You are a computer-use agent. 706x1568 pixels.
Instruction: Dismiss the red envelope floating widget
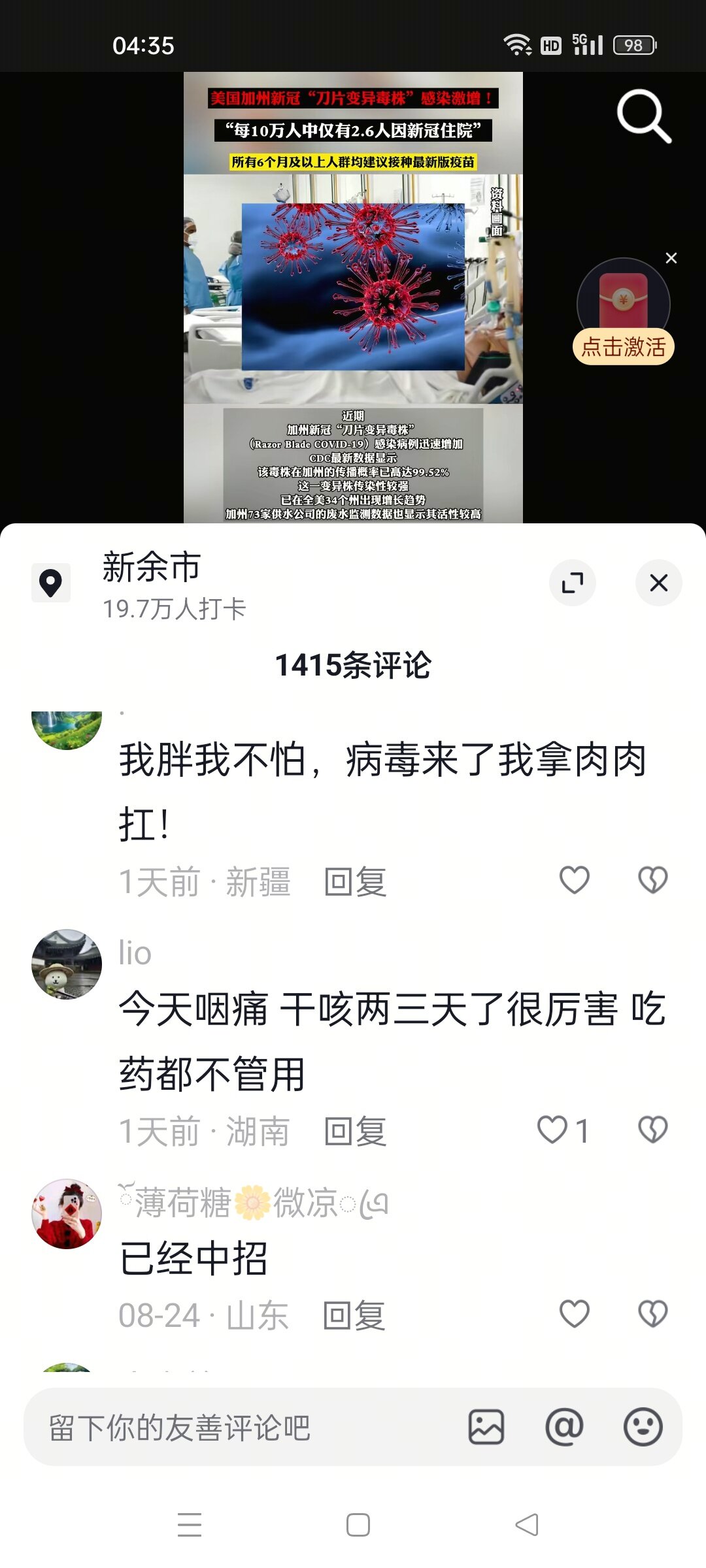pyautogui.click(x=671, y=258)
